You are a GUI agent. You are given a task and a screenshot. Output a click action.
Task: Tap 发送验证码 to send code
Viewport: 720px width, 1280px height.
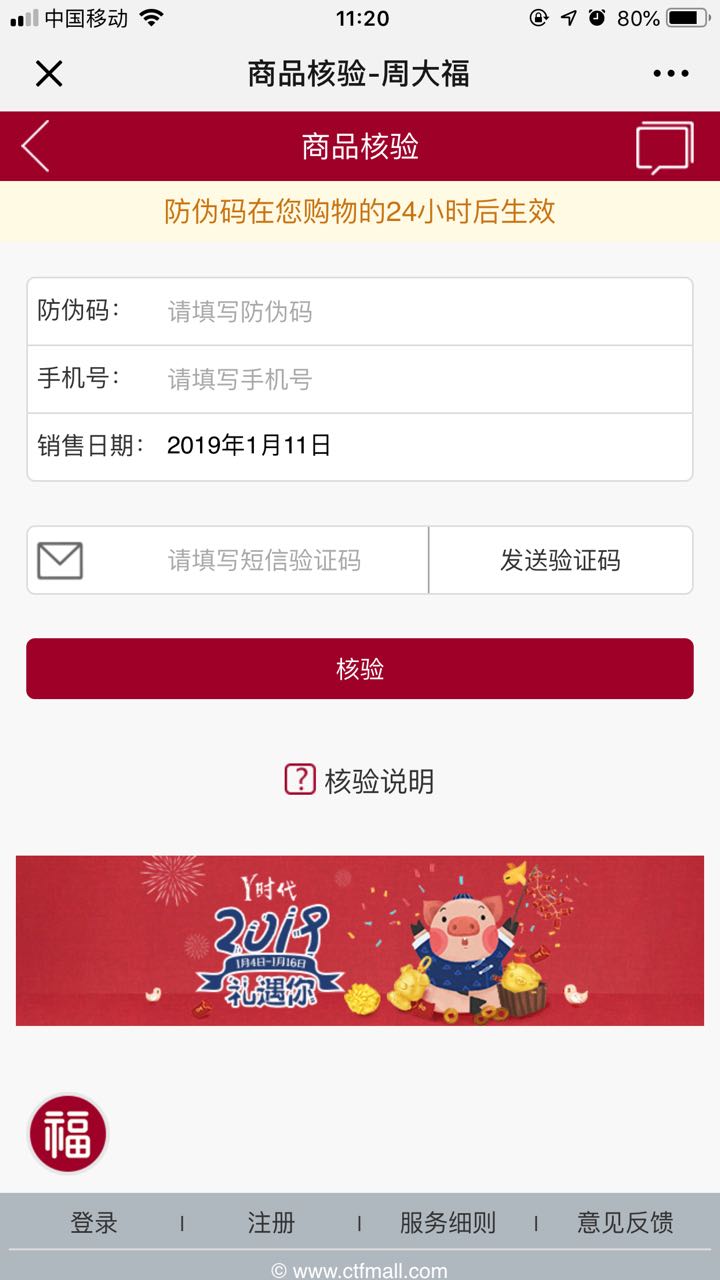click(560, 560)
